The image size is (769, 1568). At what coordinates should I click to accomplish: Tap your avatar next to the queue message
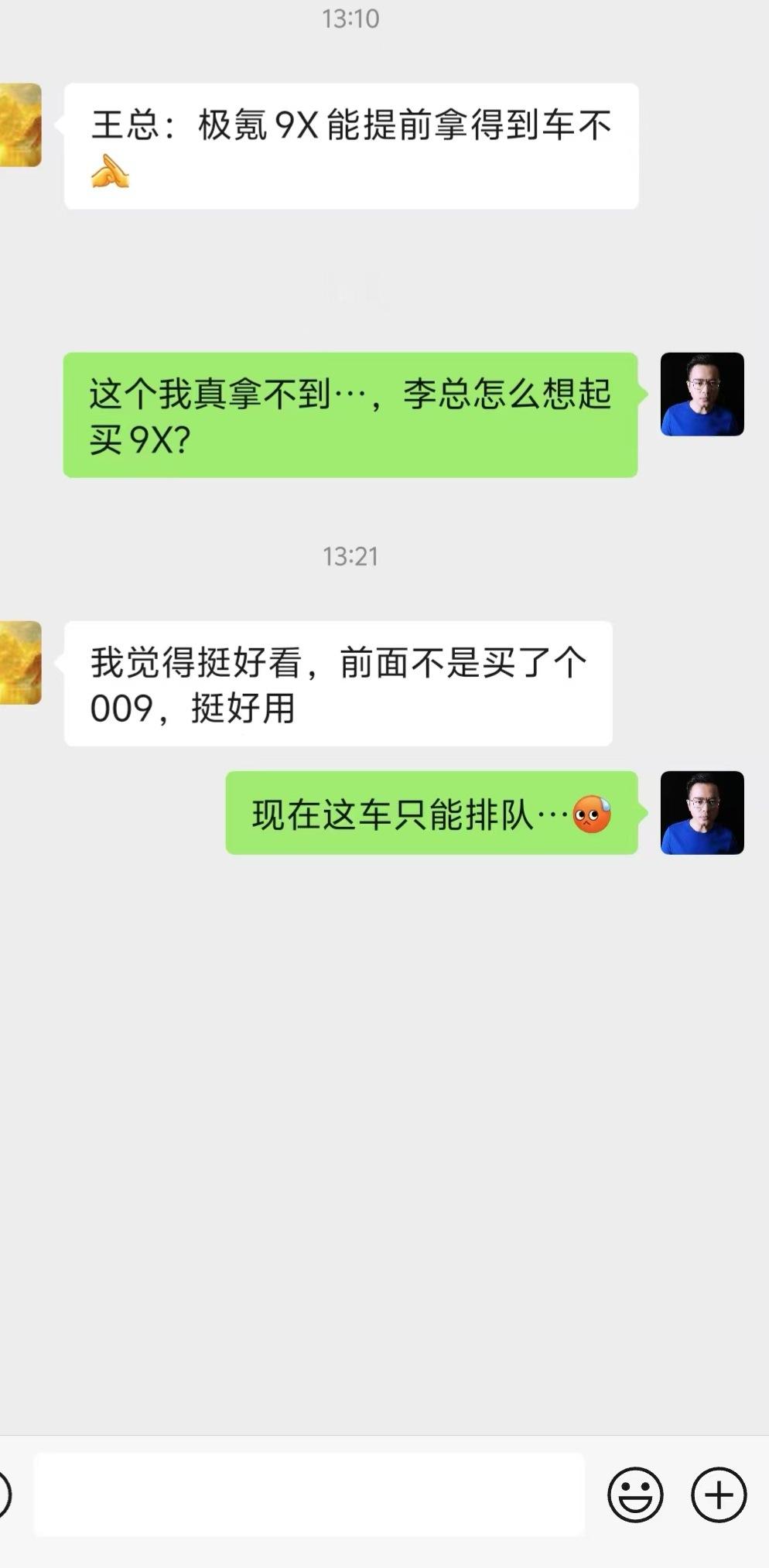(704, 812)
